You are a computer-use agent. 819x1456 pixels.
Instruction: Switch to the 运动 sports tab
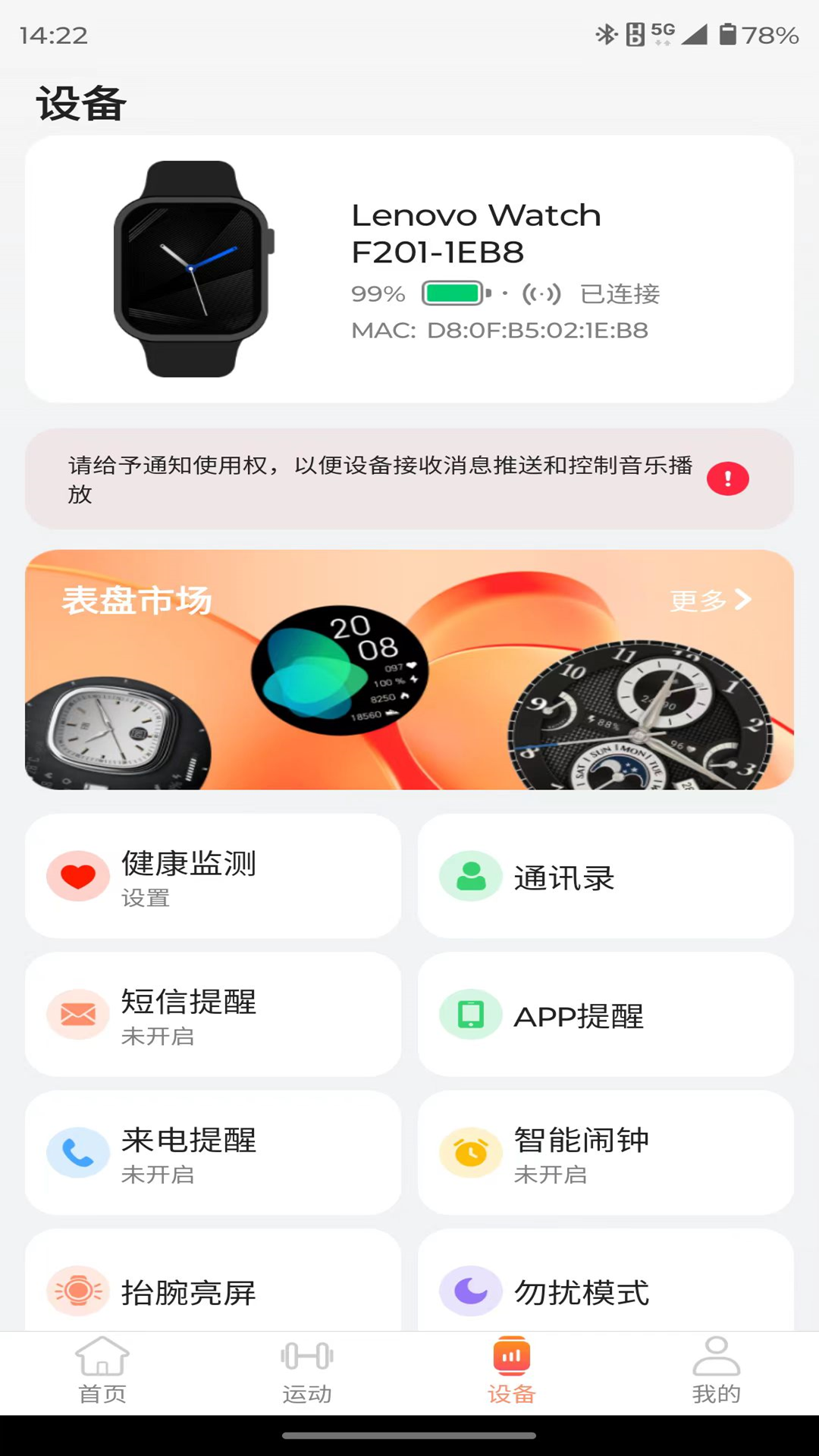pos(307,1371)
